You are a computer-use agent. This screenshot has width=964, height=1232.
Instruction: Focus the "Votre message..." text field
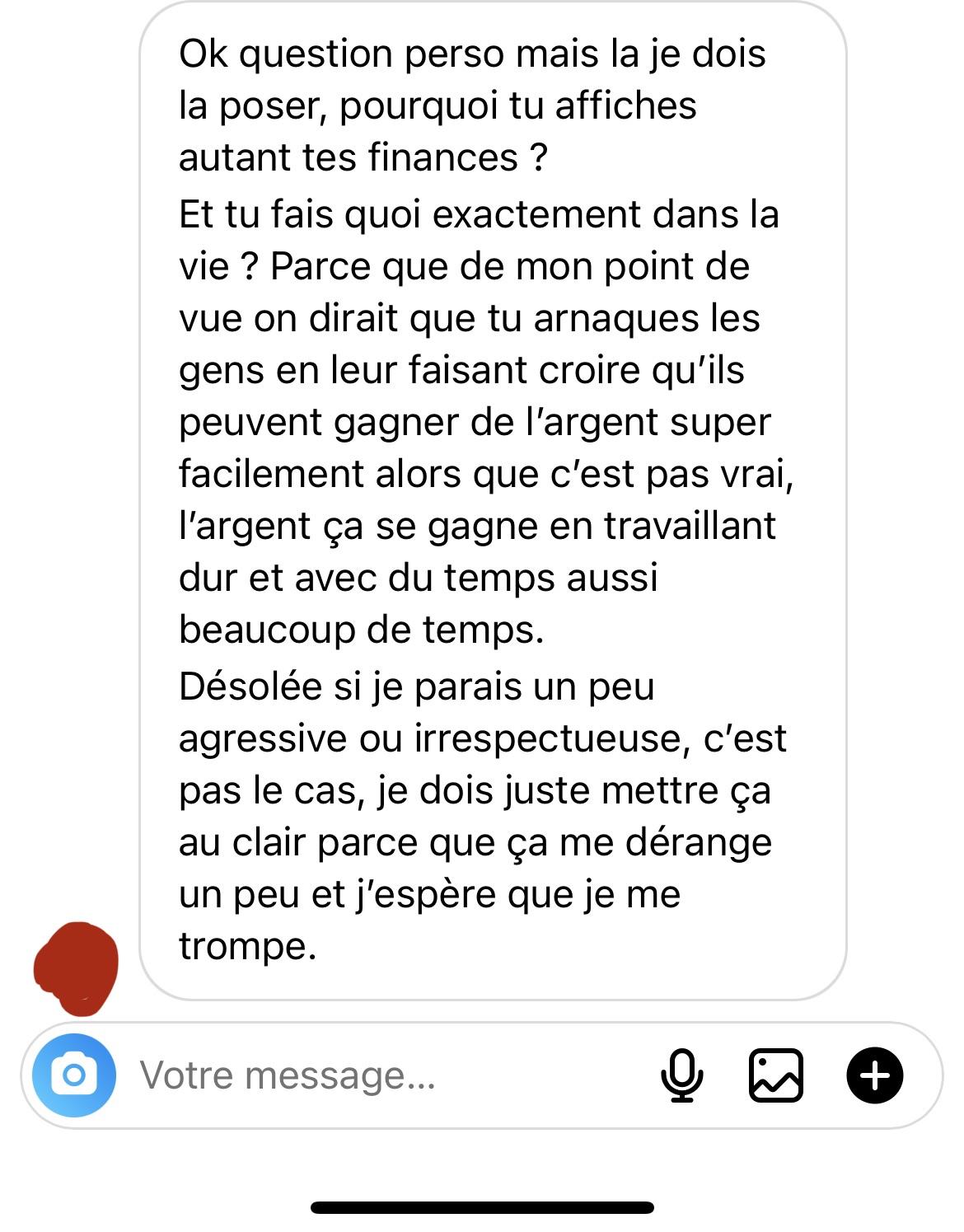[371, 1075]
